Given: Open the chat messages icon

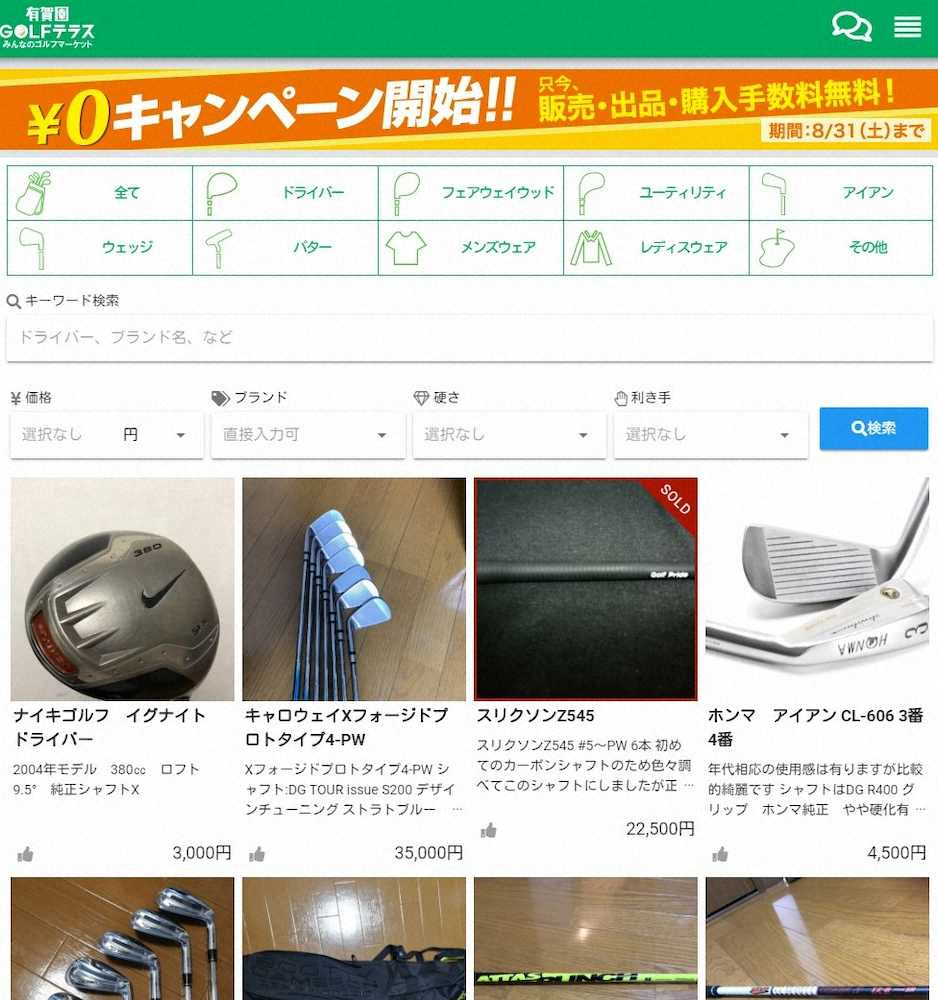Looking at the screenshot, I should 851,27.
